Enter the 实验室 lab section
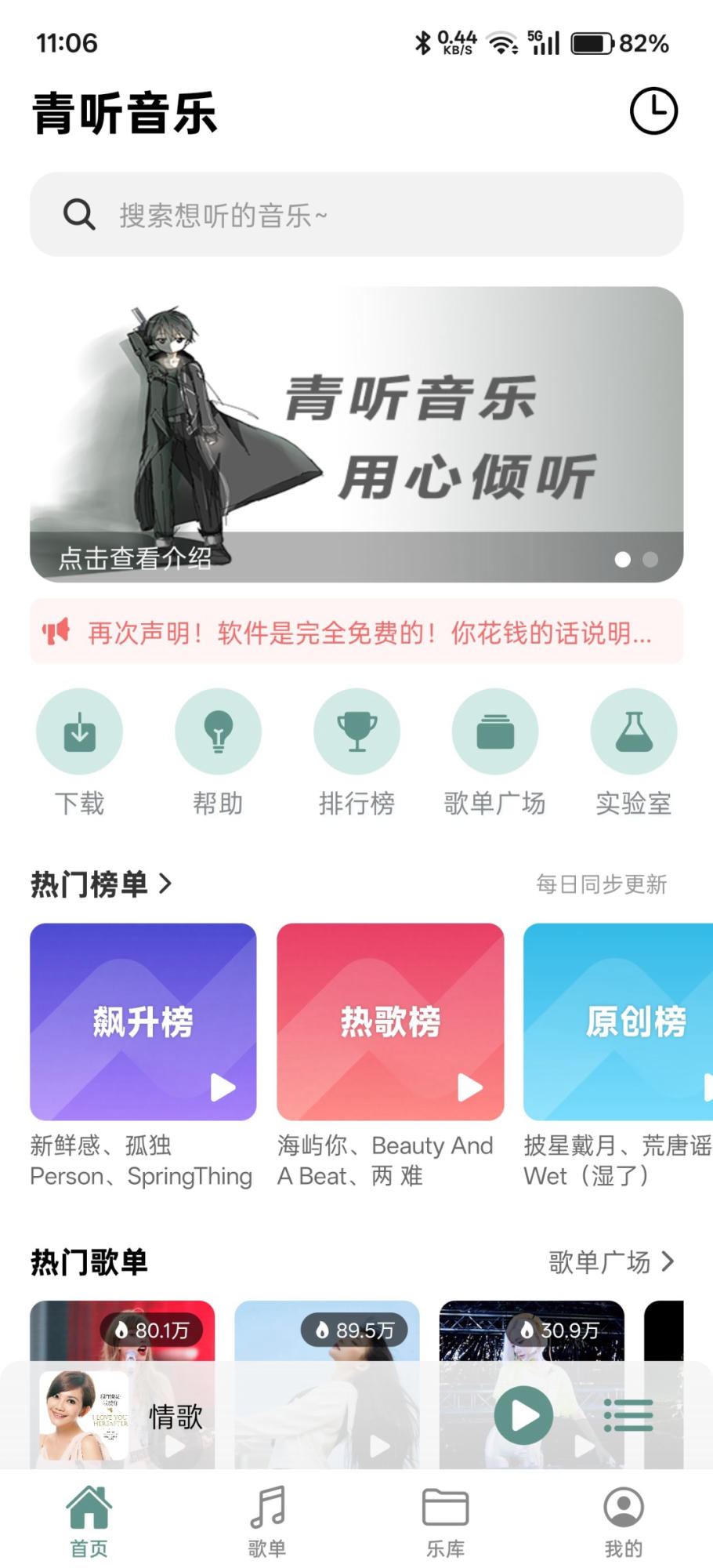 pyautogui.click(x=633, y=731)
